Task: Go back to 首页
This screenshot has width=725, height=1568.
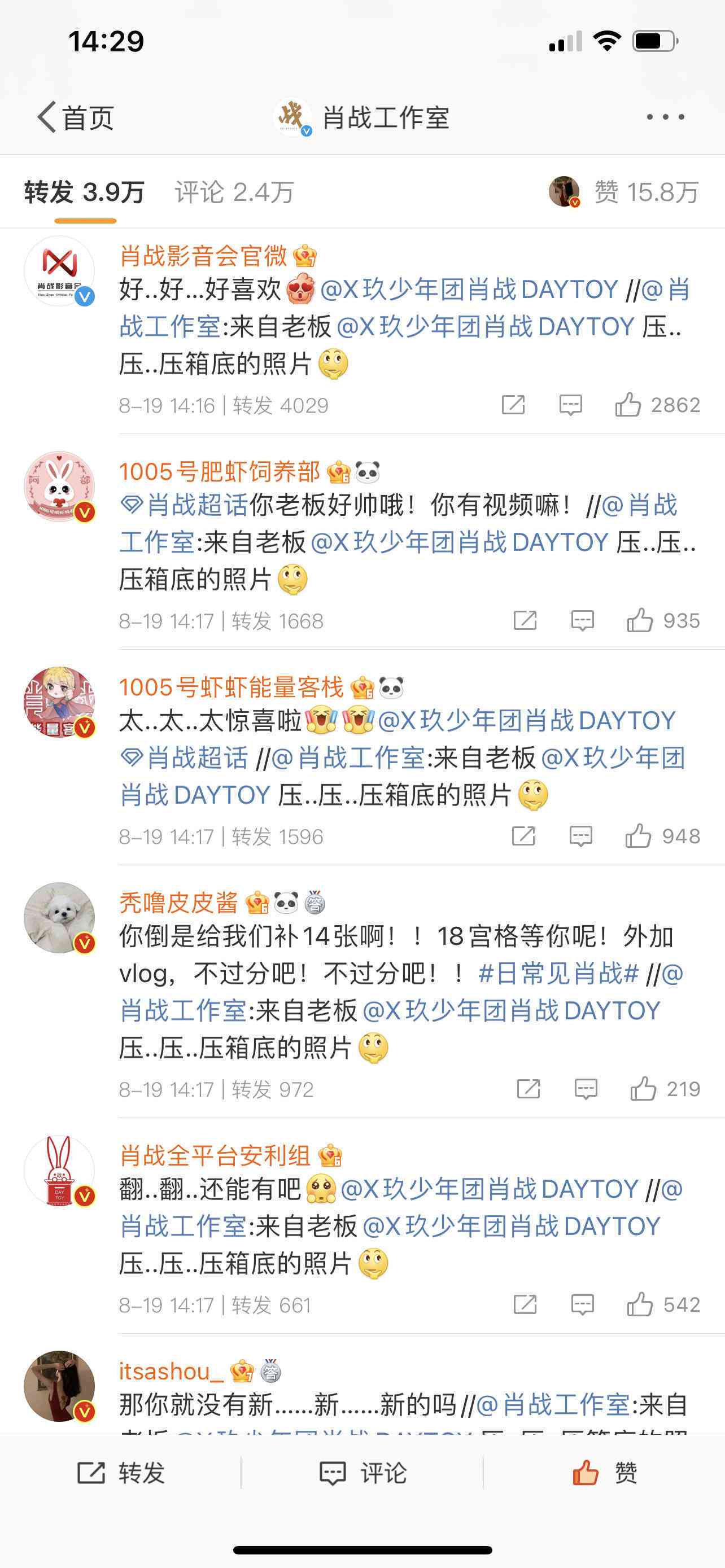Action: tap(76, 117)
